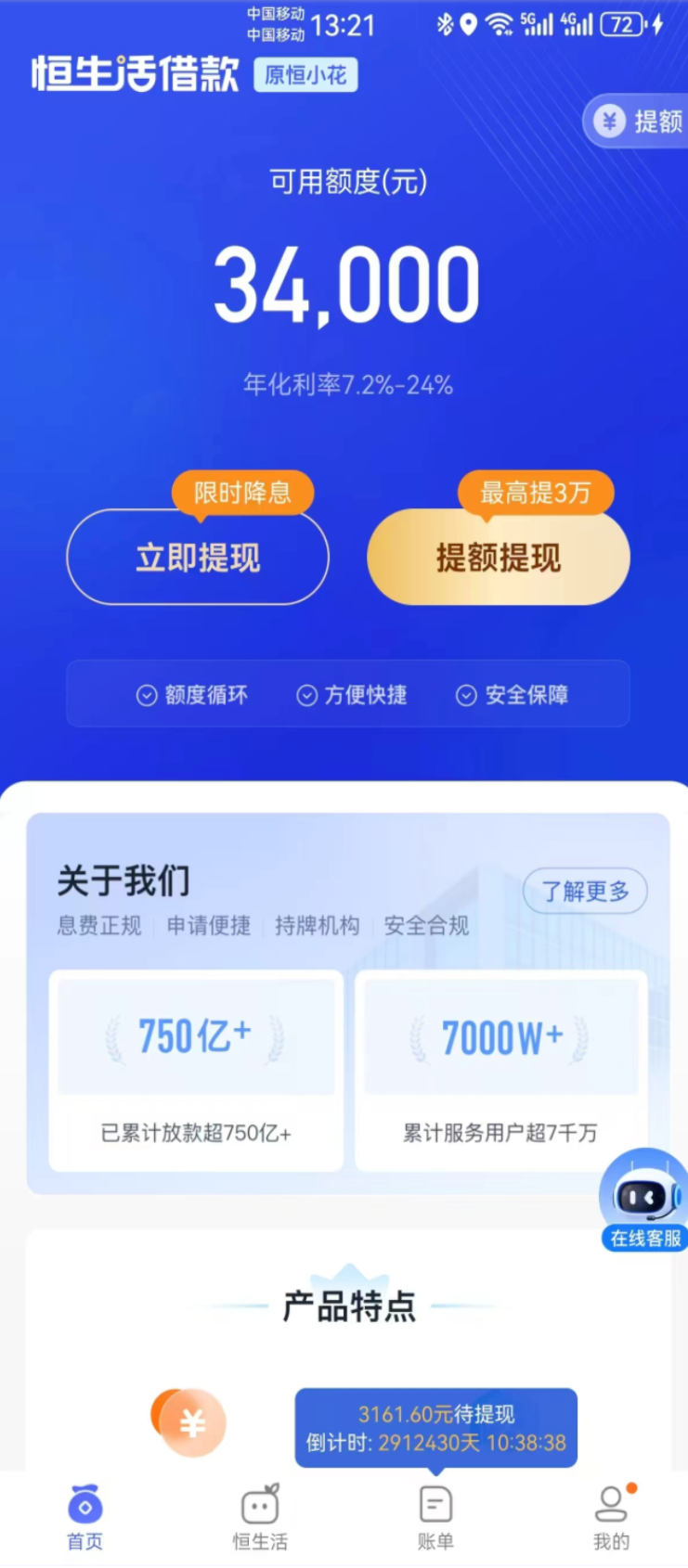Screen dimensions: 688x1568
Task: Open the 账单 tab
Action: coord(435,1518)
